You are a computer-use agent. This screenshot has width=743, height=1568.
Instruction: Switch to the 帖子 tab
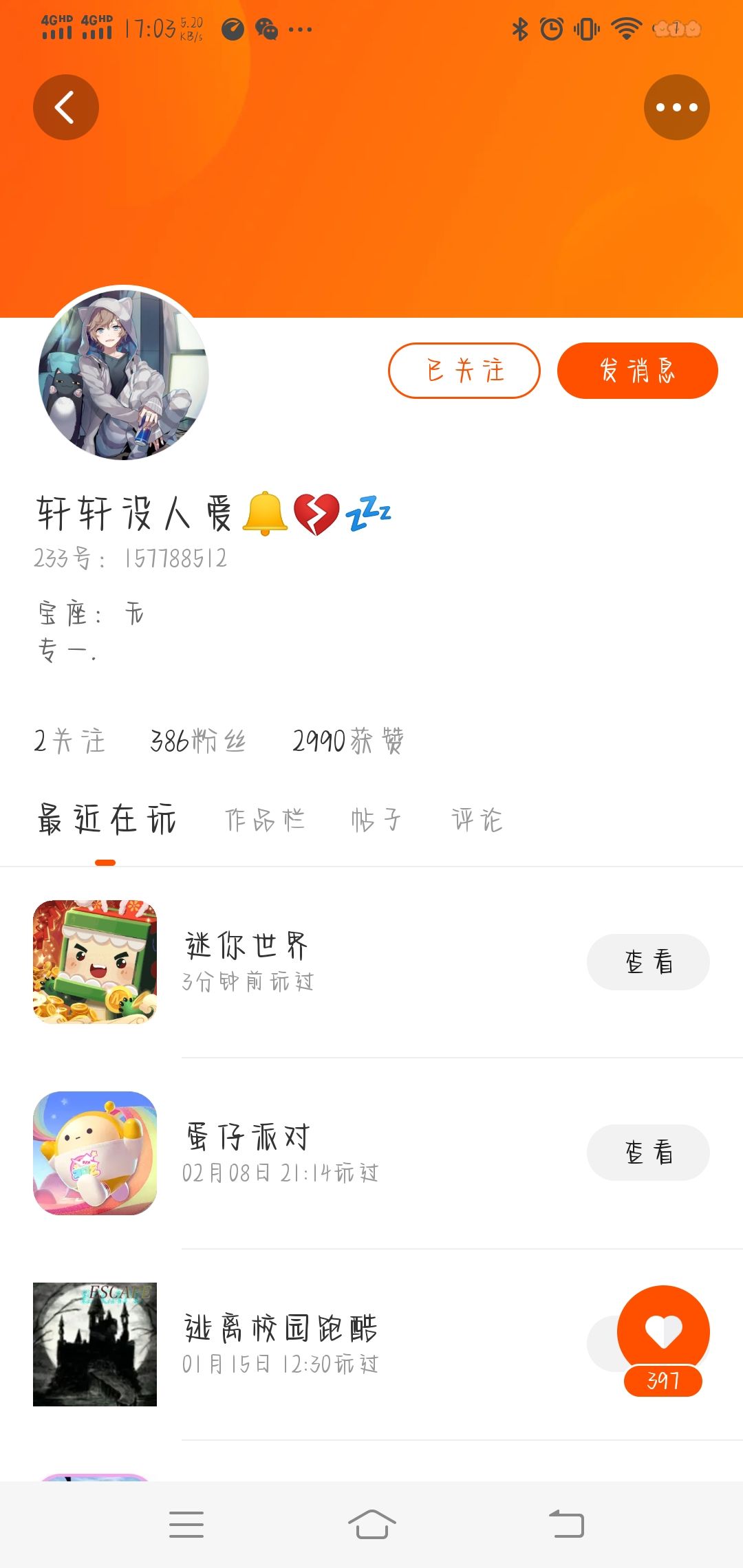[x=376, y=820]
